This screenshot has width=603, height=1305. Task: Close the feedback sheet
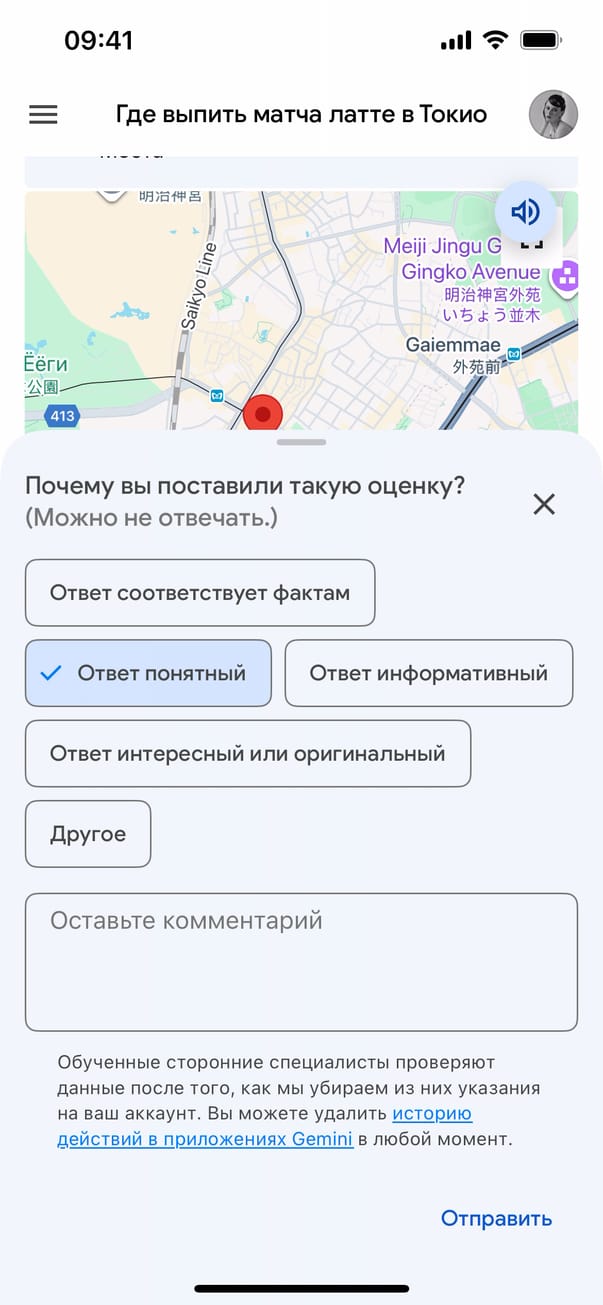click(544, 504)
